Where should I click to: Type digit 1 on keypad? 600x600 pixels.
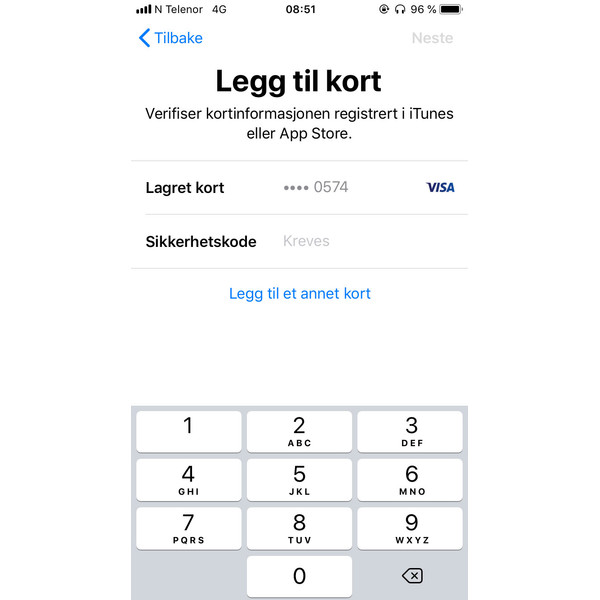point(188,431)
